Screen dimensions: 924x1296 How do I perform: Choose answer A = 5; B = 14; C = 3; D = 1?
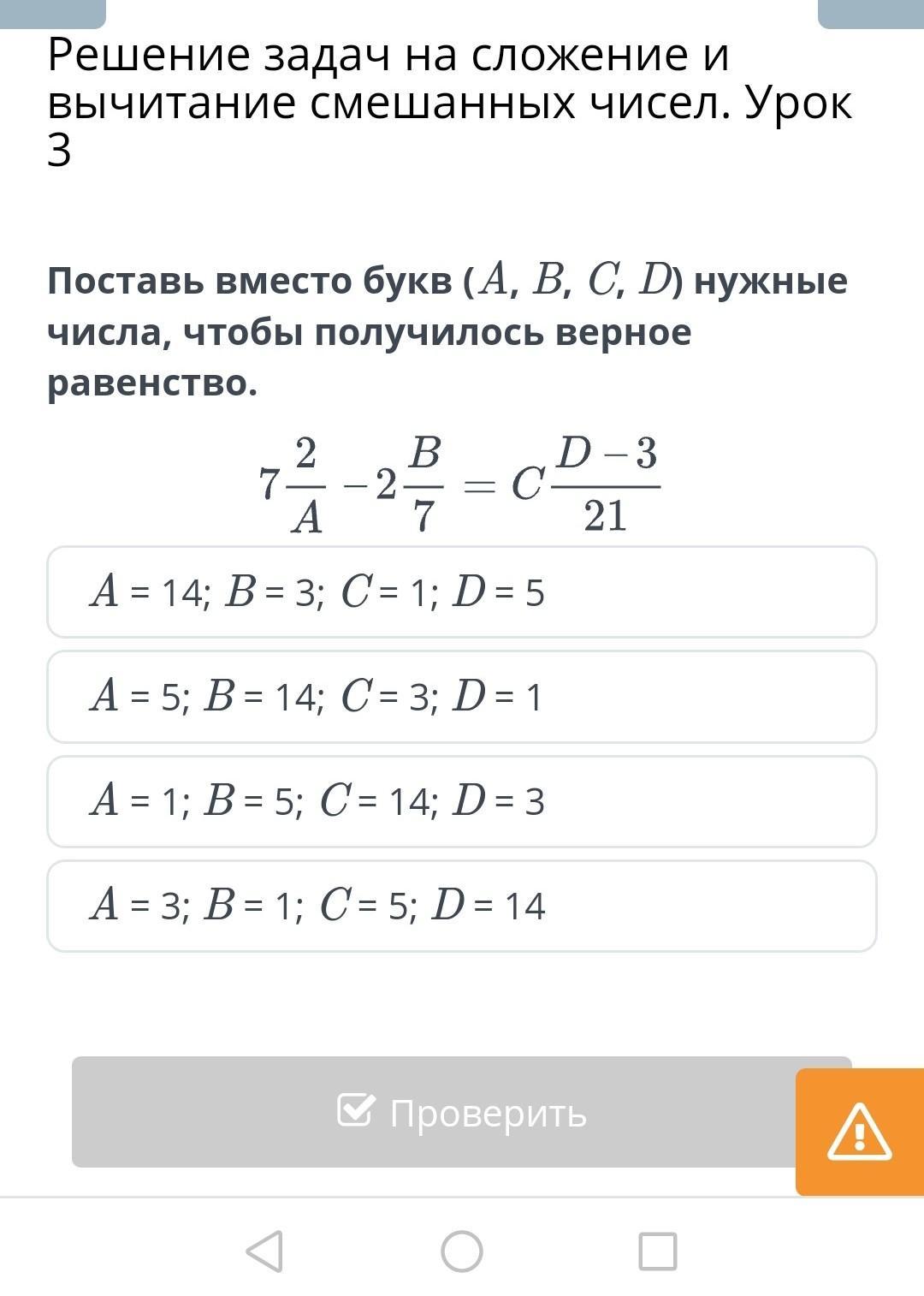pyautogui.click(x=462, y=697)
